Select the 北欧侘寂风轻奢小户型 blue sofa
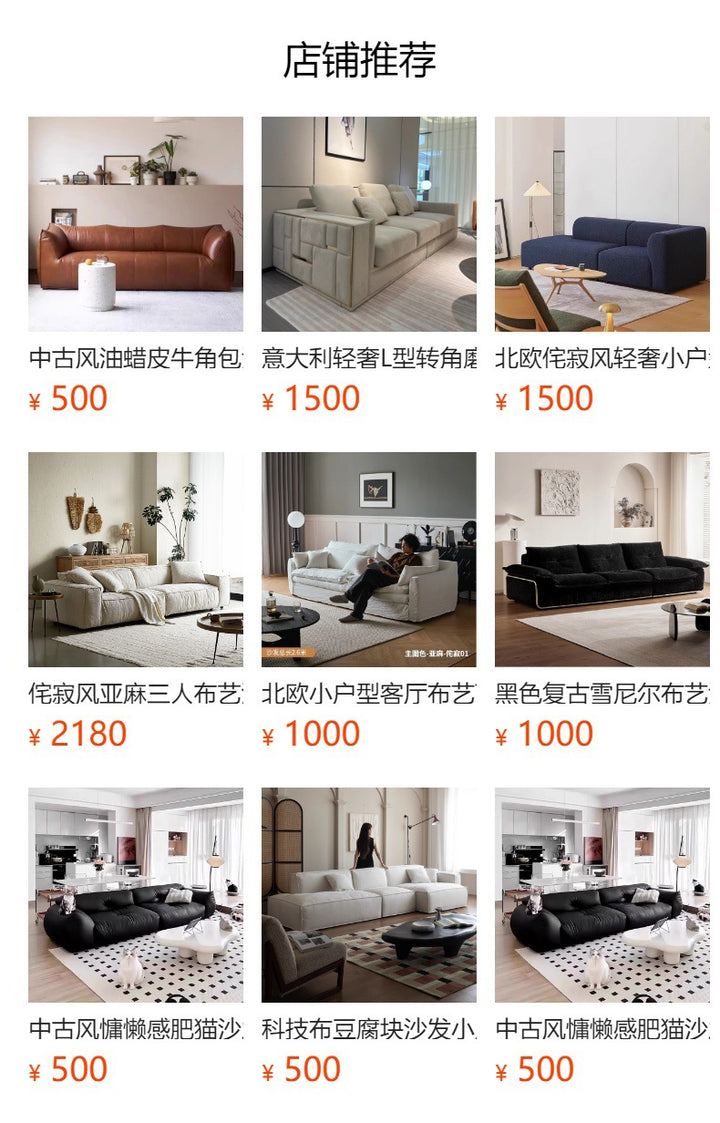Screen dimensions: 720x1123 pos(602,225)
